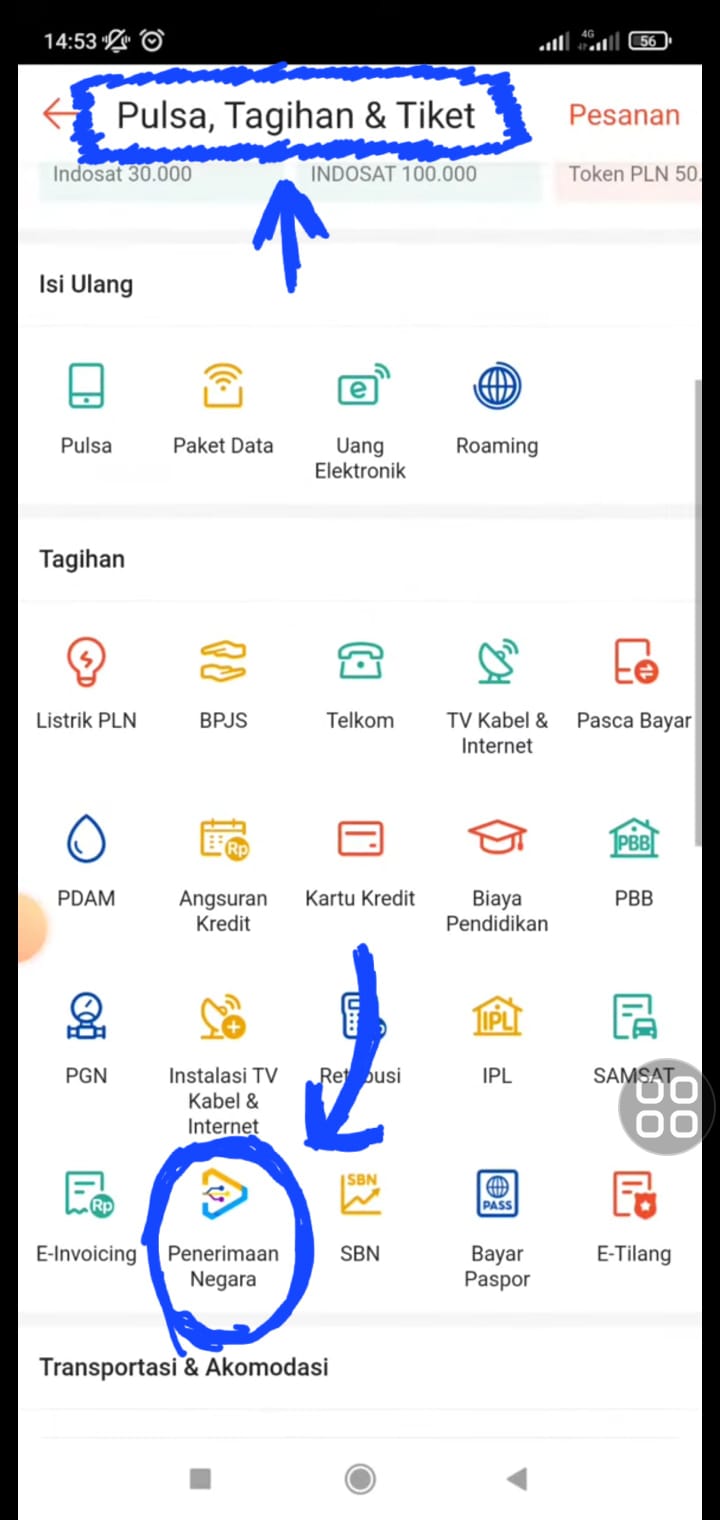Image resolution: width=720 pixels, height=1520 pixels.
Task: Go back using the red arrow
Action: point(58,114)
